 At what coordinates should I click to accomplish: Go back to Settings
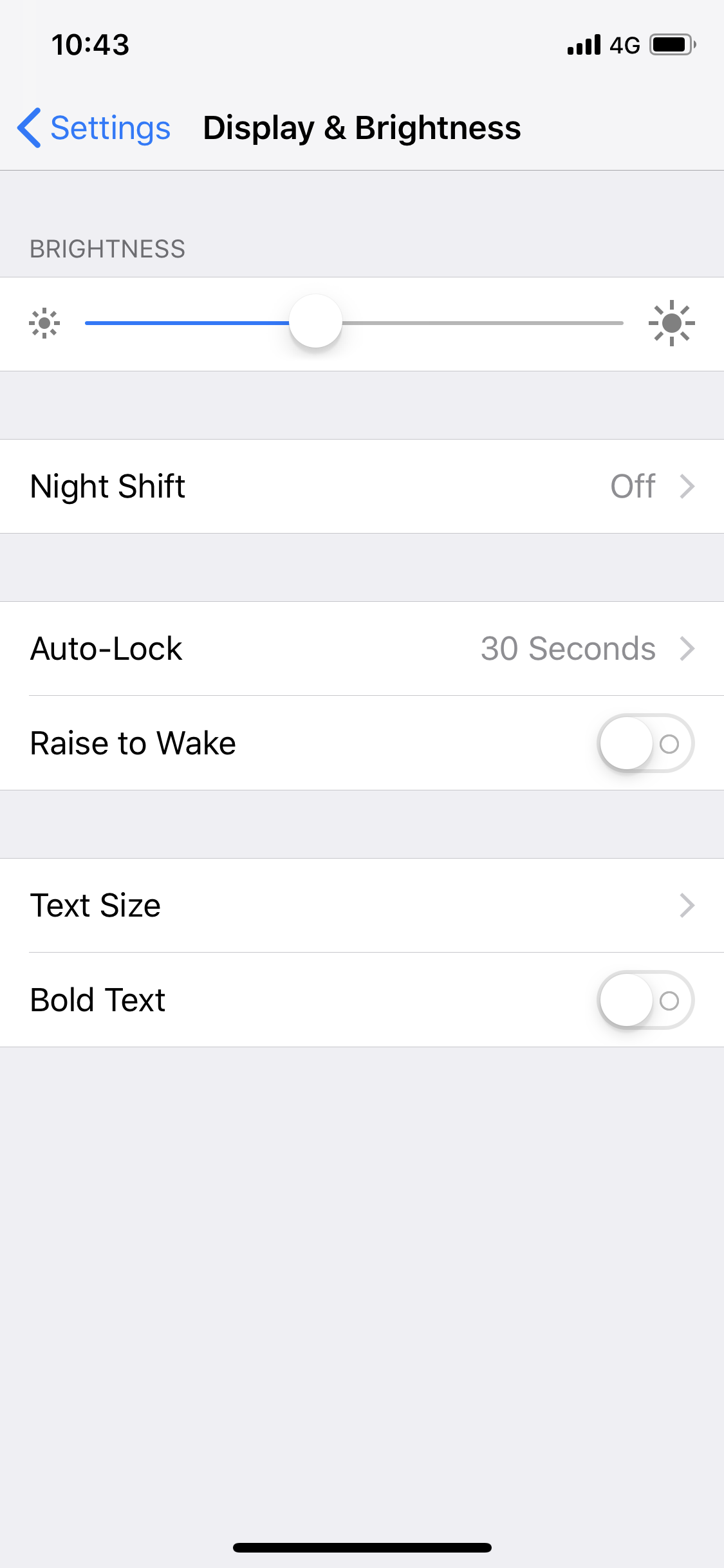tap(94, 128)
